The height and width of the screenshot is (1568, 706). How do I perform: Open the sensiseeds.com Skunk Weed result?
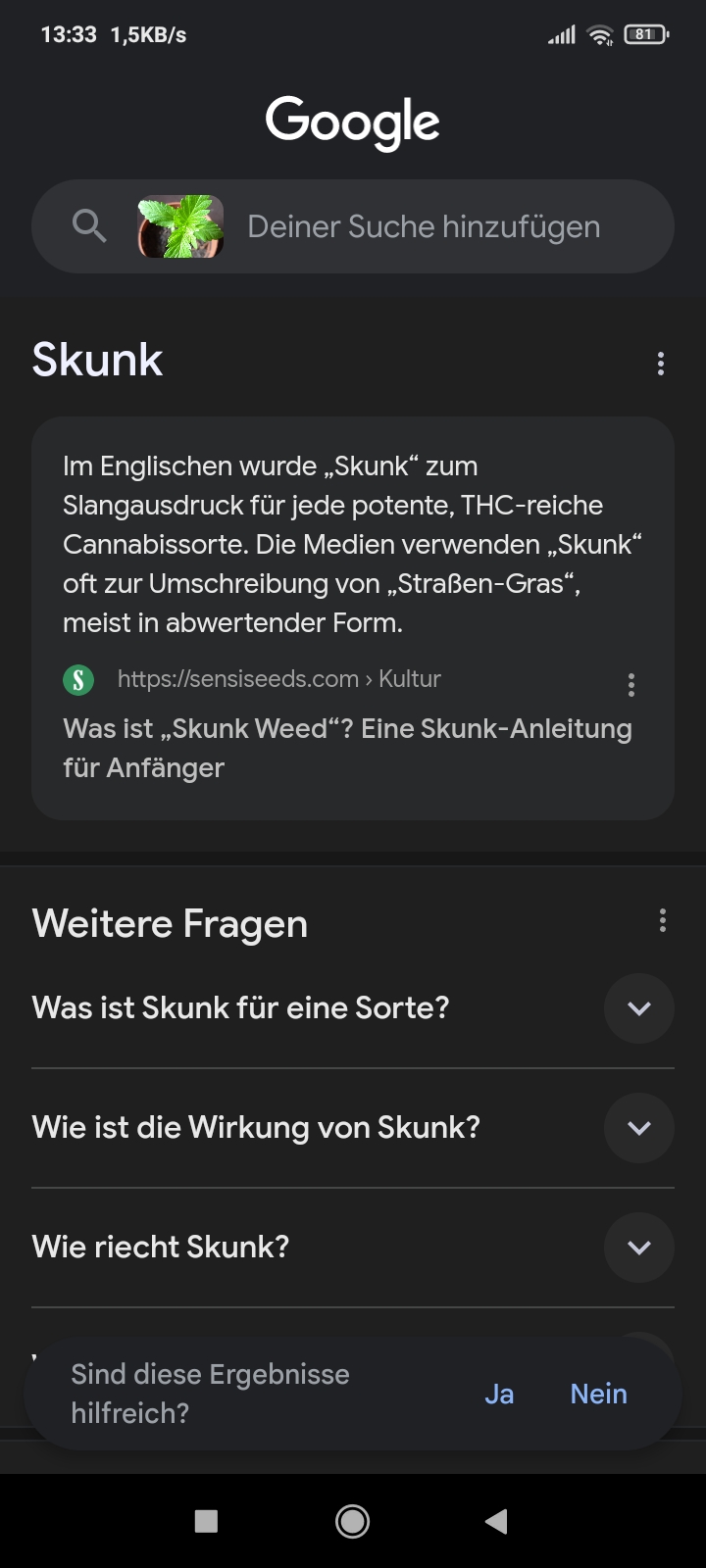tap(347, 748)
